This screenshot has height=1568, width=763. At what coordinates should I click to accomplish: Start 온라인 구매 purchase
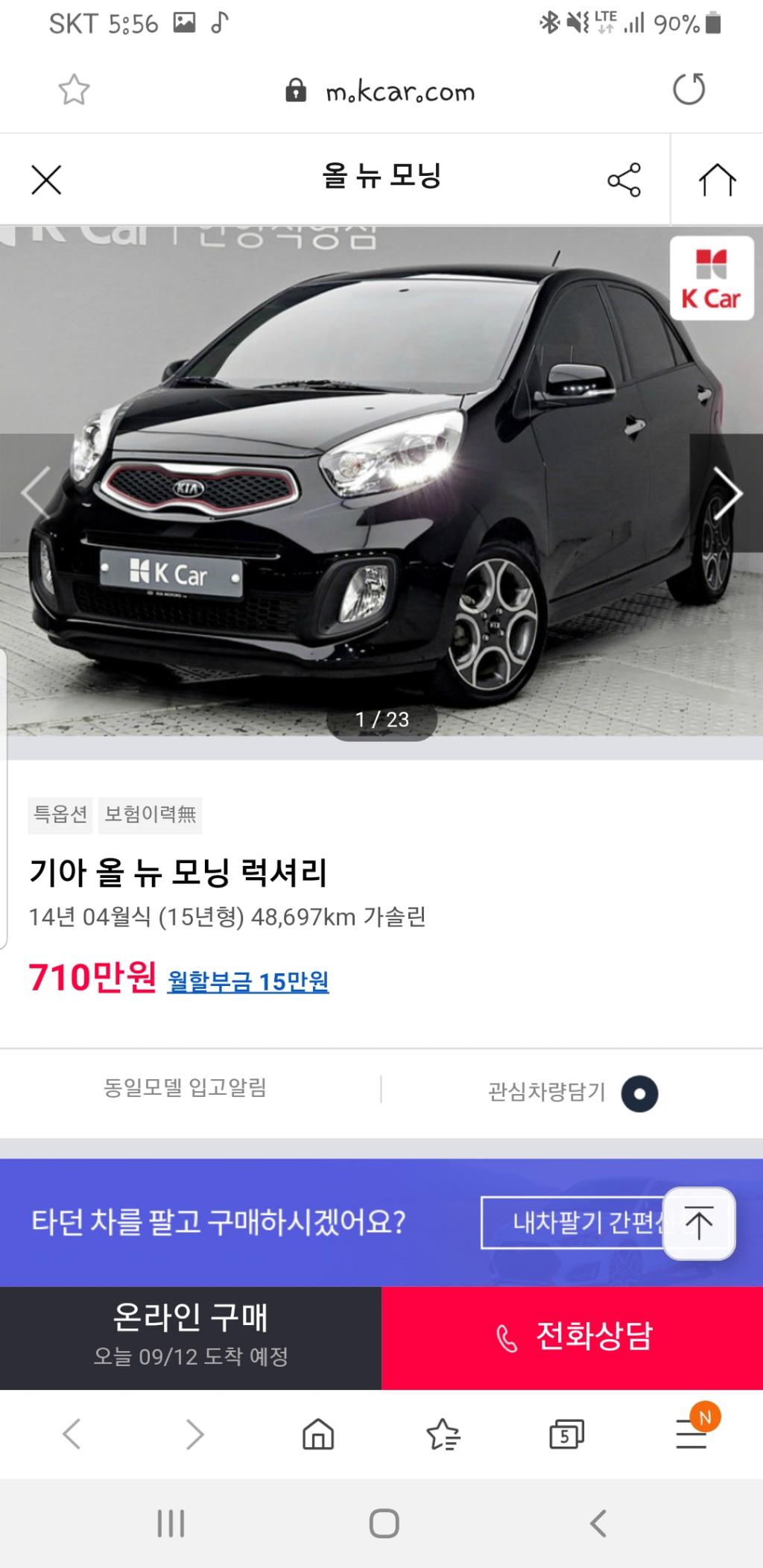pyautogui.click(x=191, y=1338)
